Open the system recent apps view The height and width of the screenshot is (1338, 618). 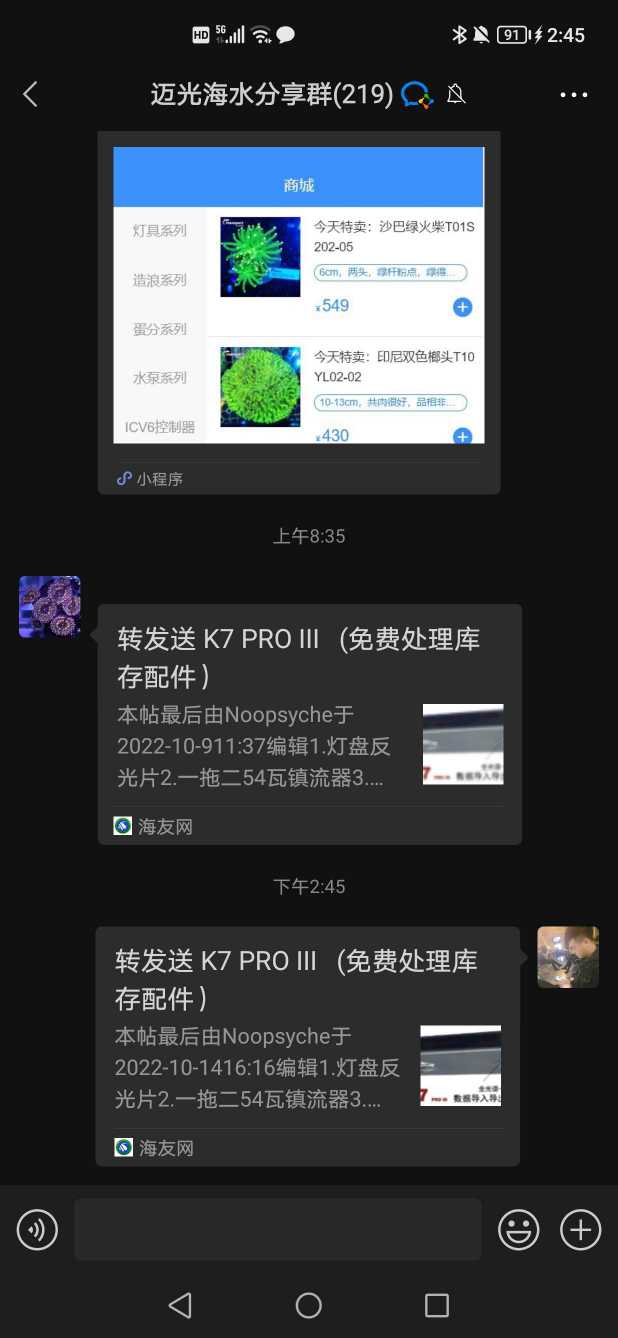437,1305
